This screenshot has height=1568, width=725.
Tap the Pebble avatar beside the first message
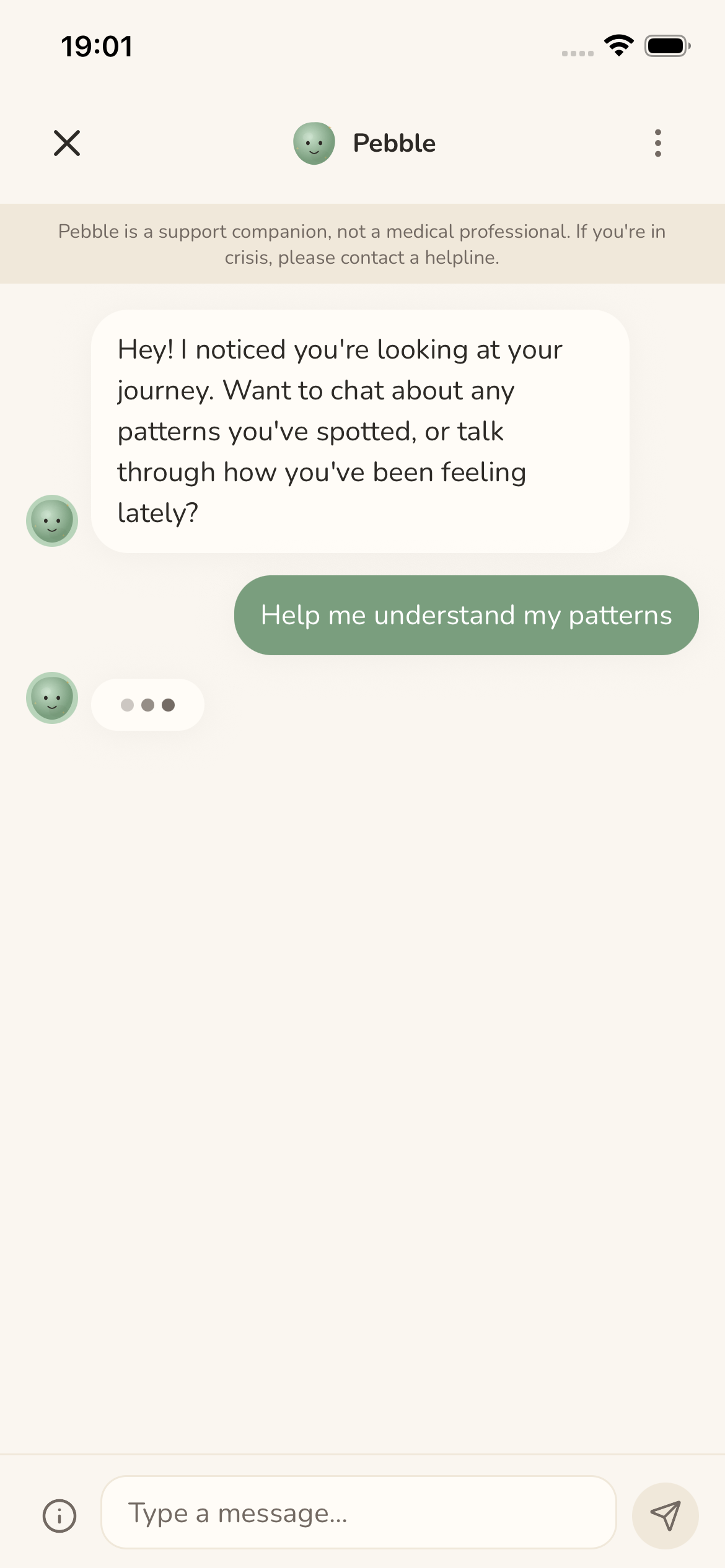pyautogui.click(x=52, y=520)
